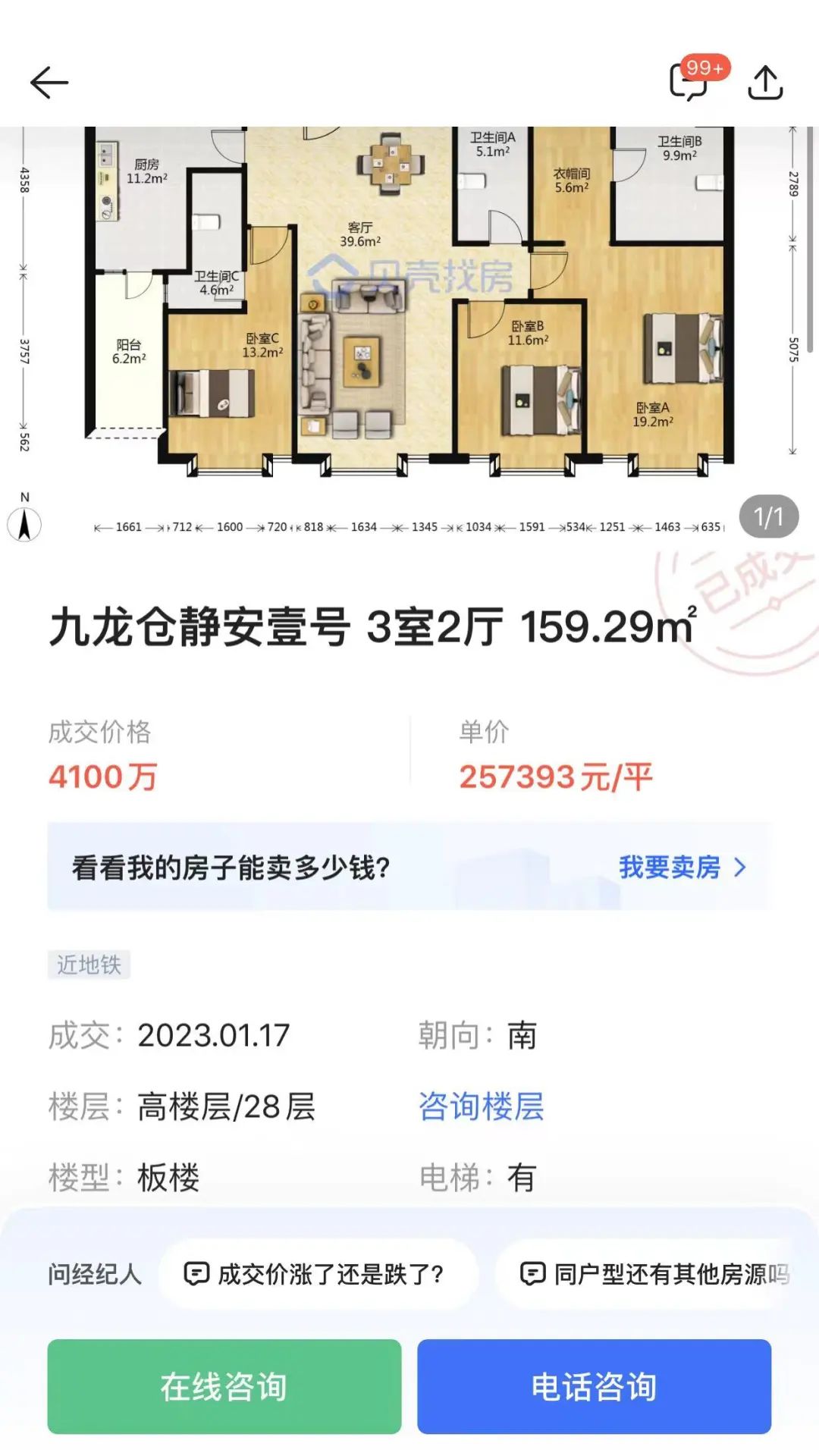
Task: Tap 我要卖房 to sell my house
Action: click(682, 867)
